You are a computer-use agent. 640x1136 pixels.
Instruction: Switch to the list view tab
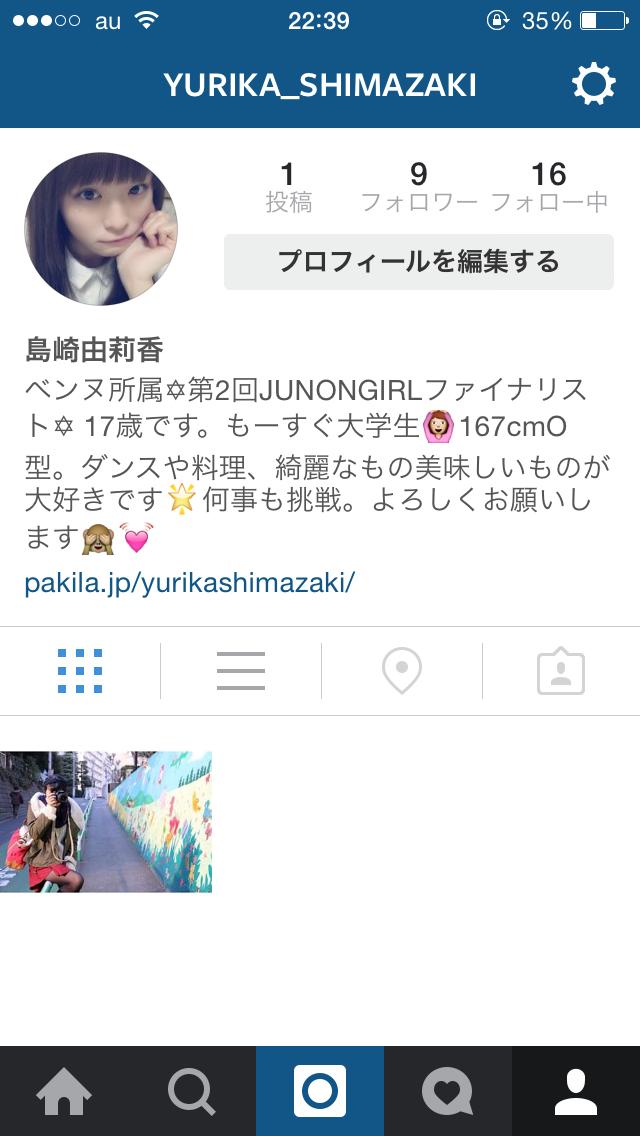coord(241,671)
